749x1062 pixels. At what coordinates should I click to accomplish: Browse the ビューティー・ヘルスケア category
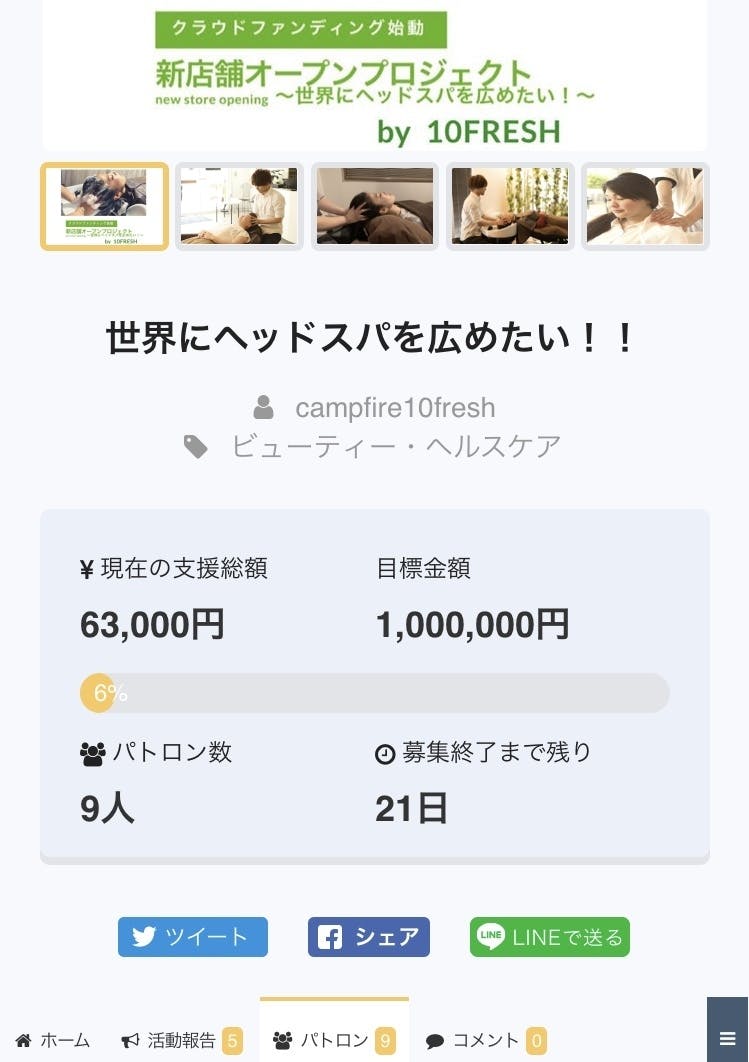[395, 446]
